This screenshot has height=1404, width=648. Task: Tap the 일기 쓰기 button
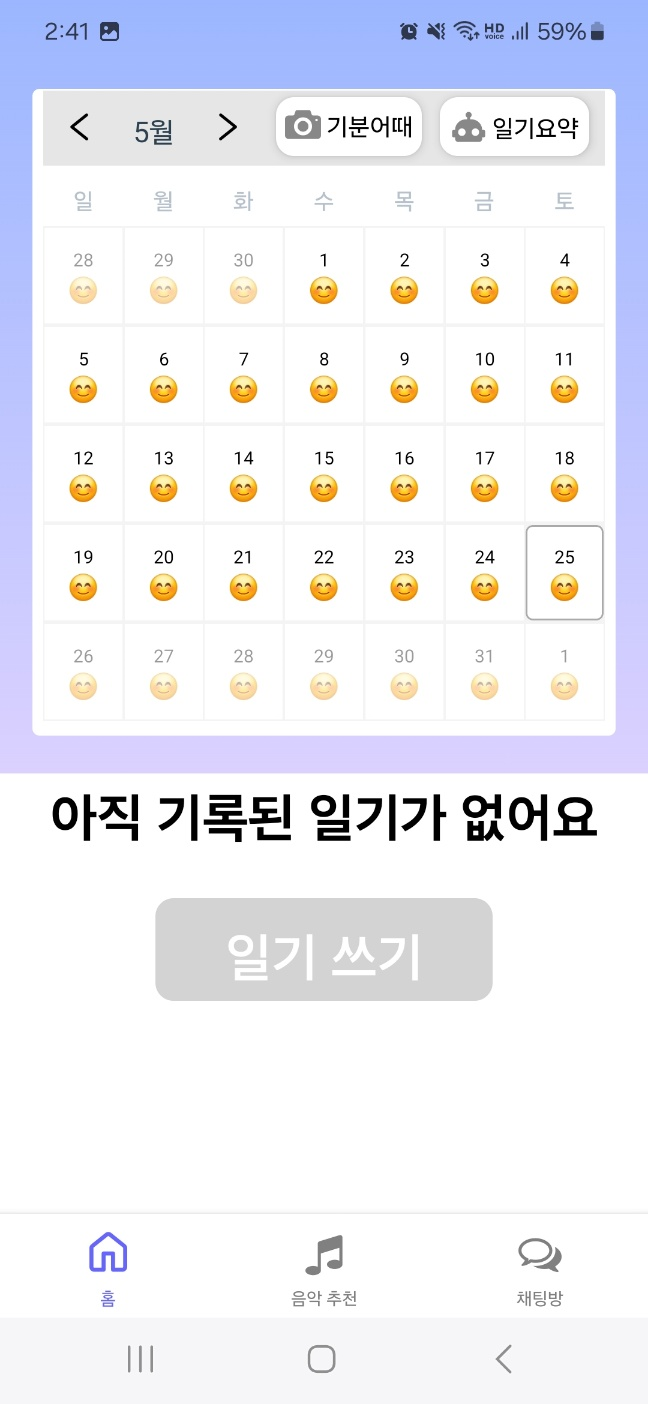[x=324, y=950]
